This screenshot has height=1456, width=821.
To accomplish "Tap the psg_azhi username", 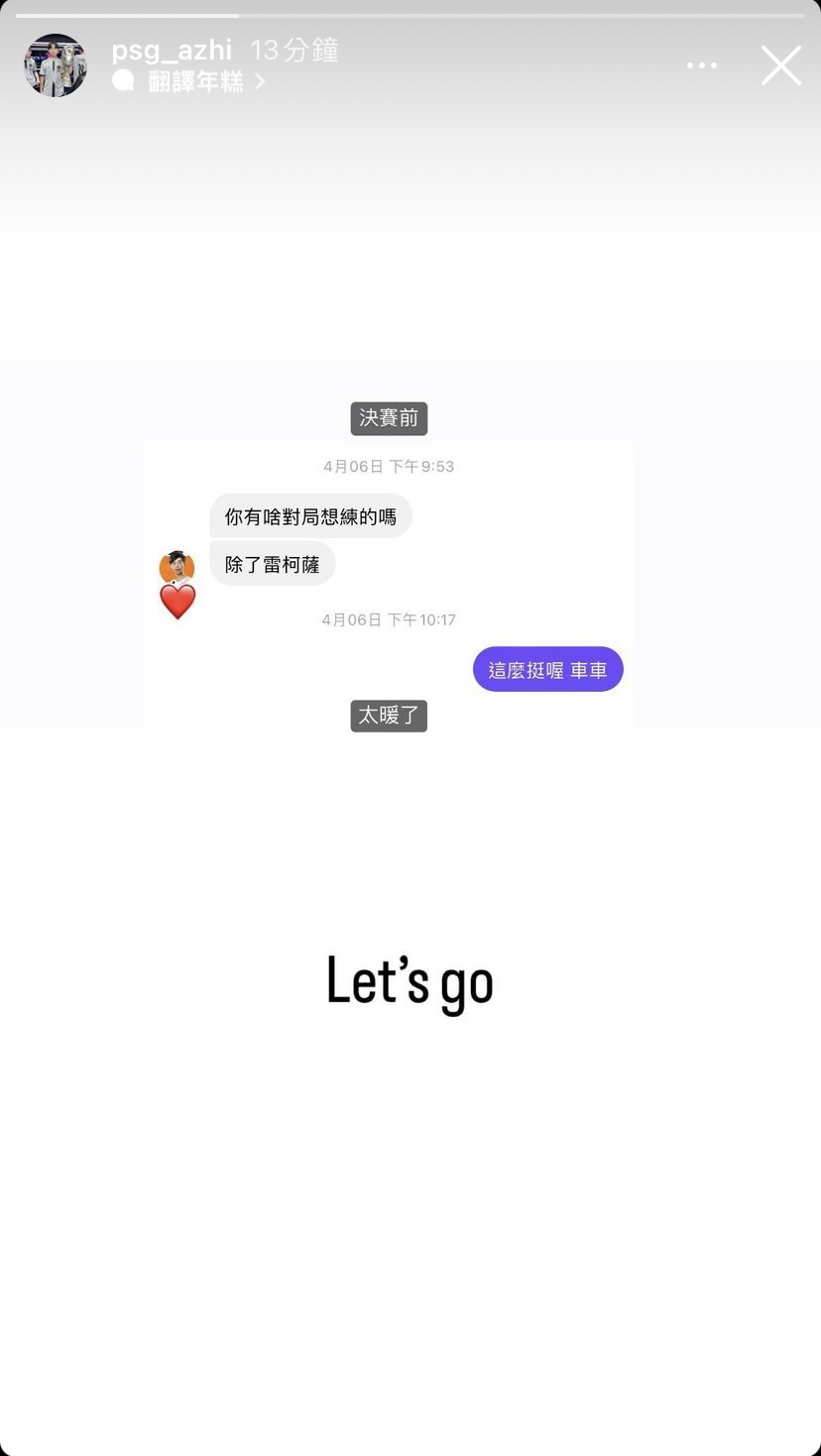I will point(172,50).
